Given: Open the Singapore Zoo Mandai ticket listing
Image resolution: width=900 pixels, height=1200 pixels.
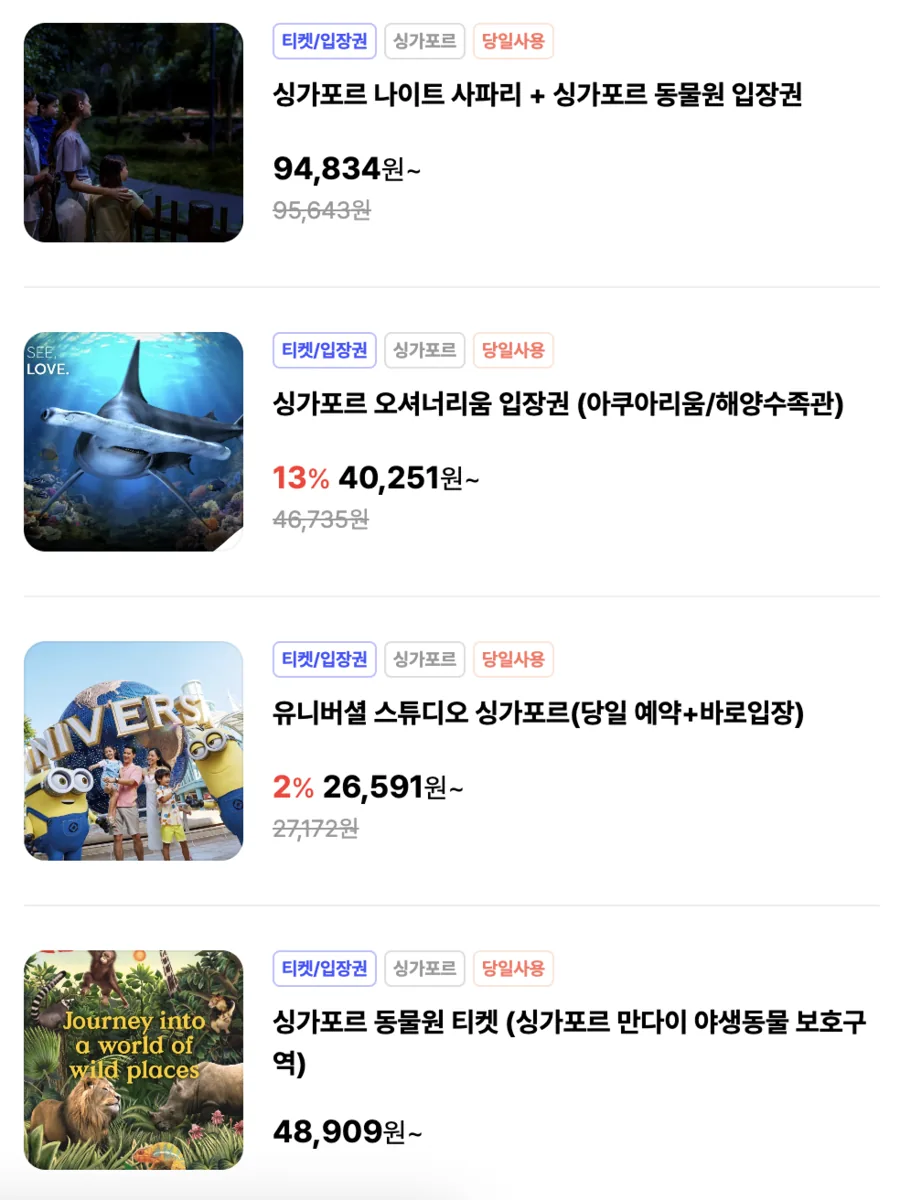Looking at the screenshot, I should click(568, 1023).
